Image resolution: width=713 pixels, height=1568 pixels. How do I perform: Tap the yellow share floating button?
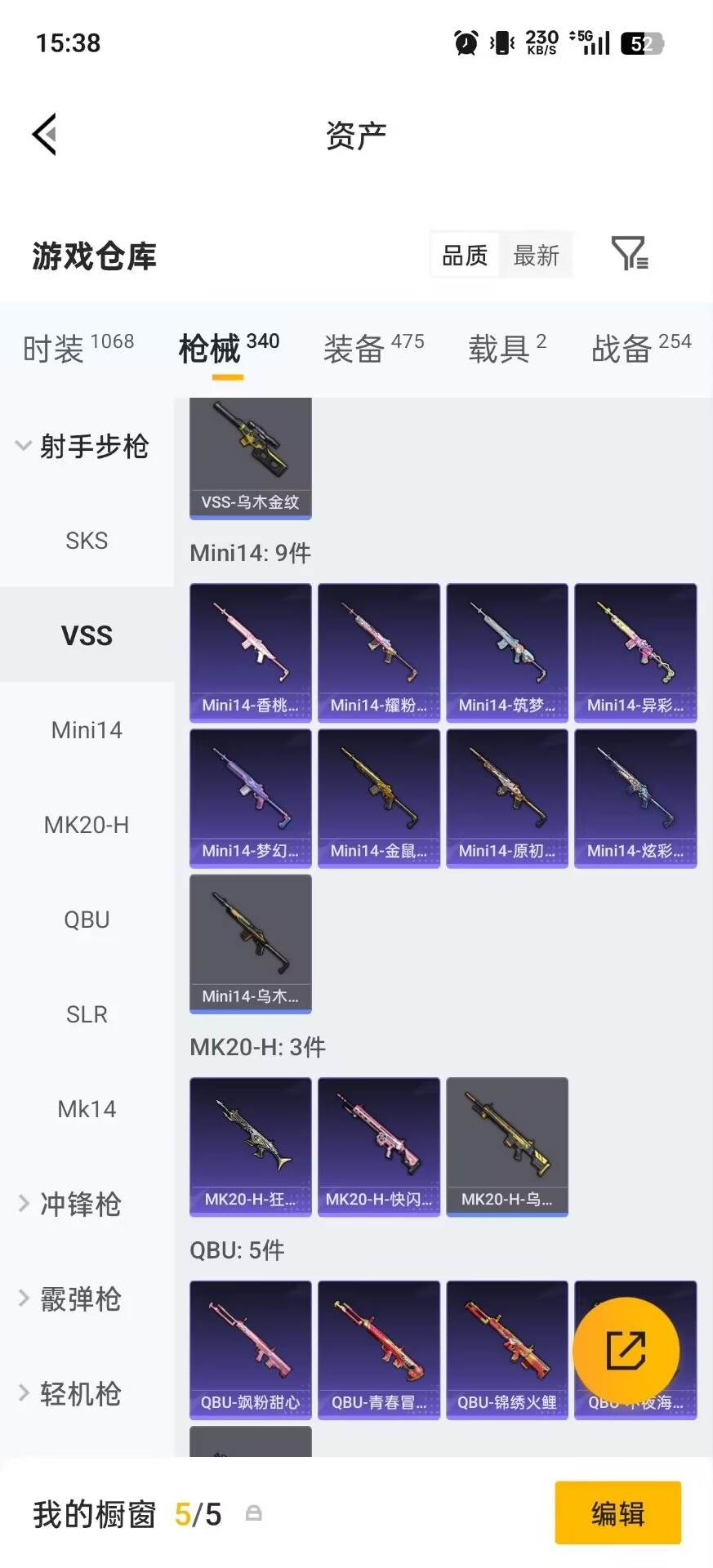(x=626, y=1350)
